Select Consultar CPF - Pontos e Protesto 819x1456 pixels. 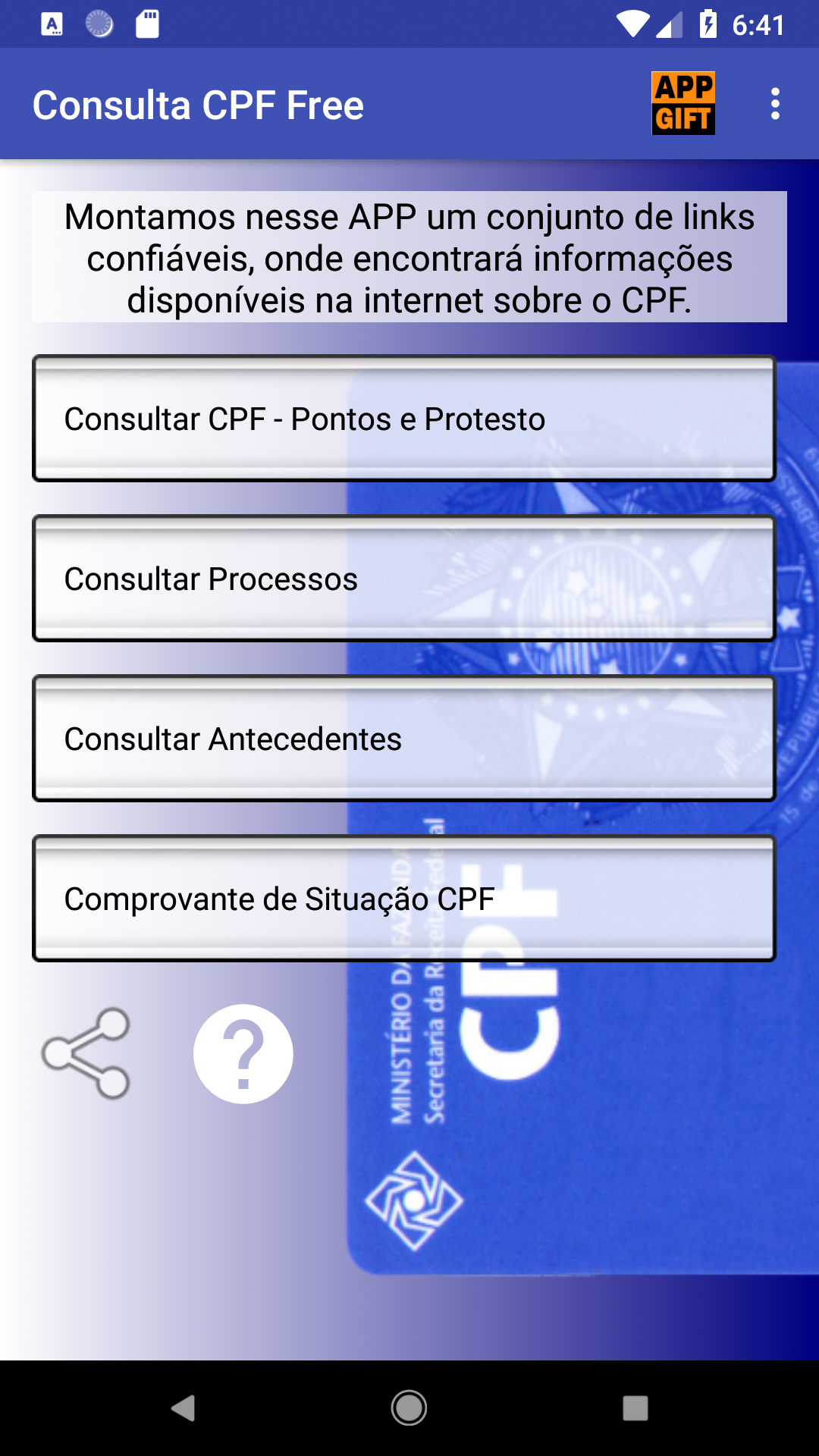coord(404,417)
